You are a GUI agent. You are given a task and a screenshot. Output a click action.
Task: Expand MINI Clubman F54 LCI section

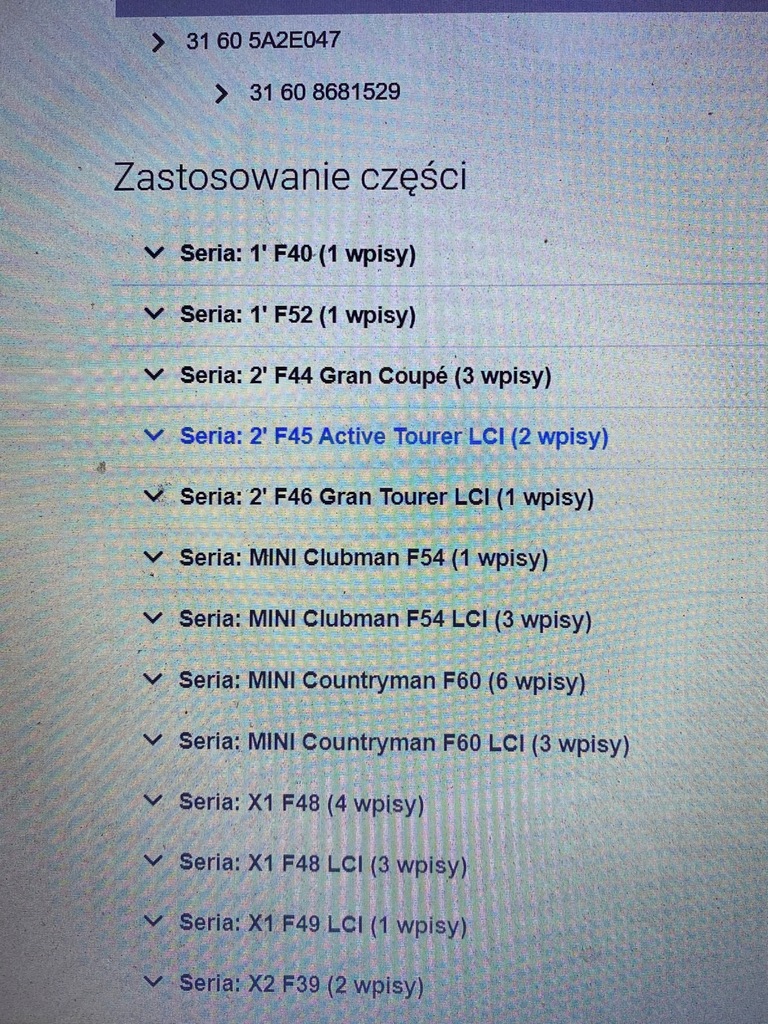(385, 619)
